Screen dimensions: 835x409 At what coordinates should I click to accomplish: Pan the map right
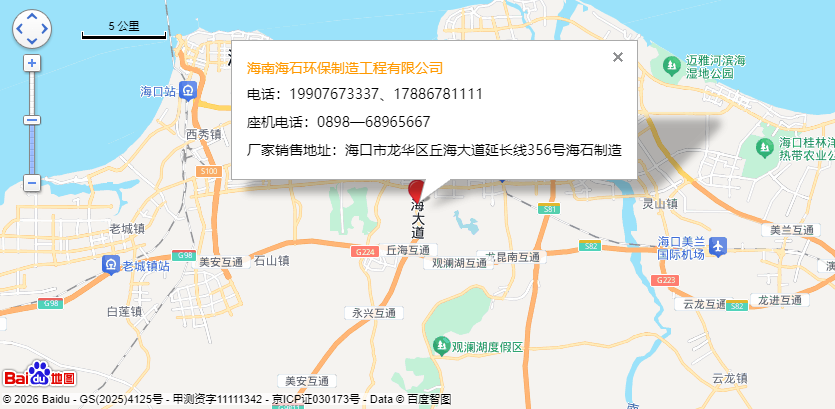click(x=44, y=29)
